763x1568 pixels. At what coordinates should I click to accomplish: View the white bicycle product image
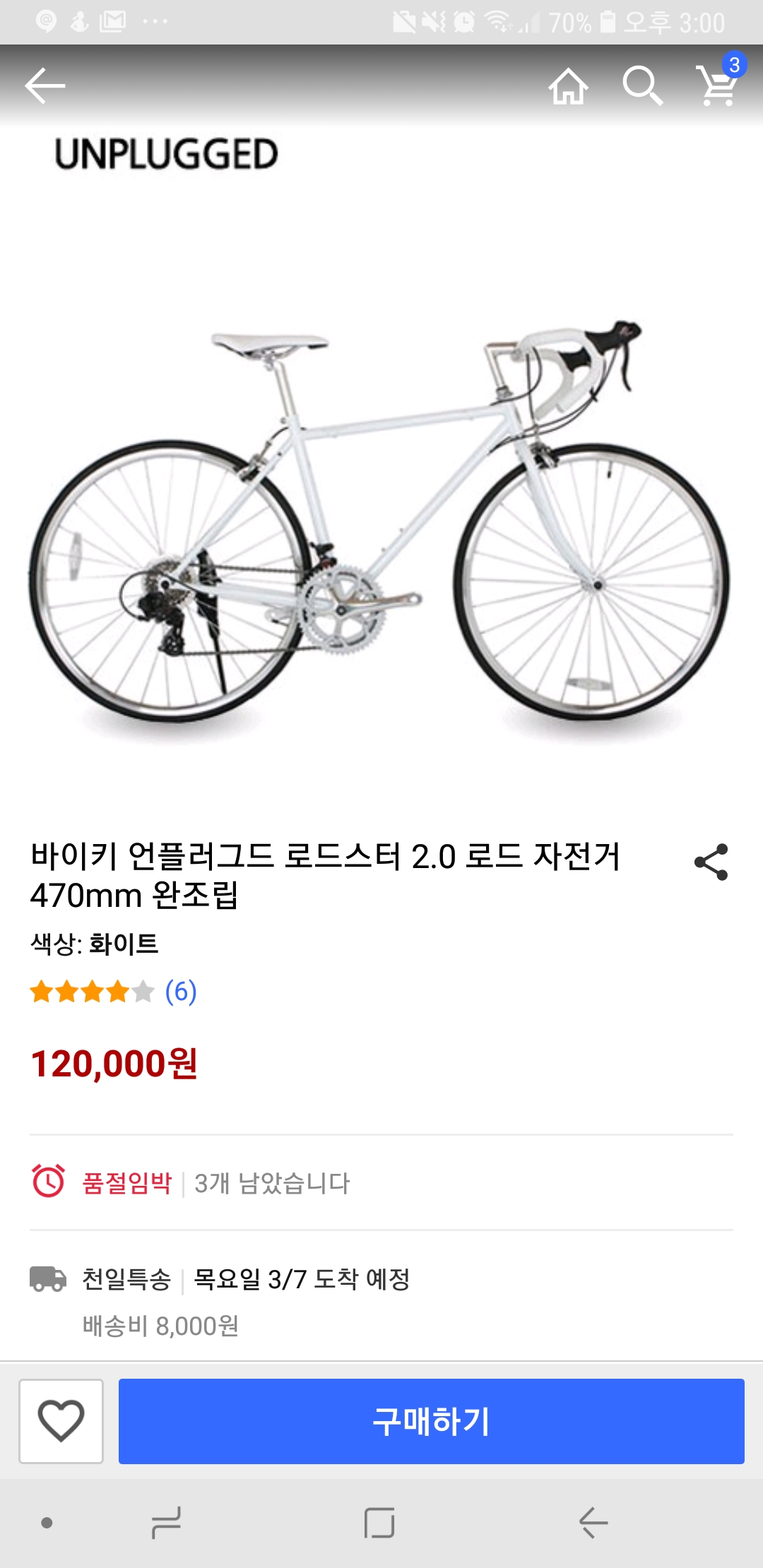click(x=380, y=523)
